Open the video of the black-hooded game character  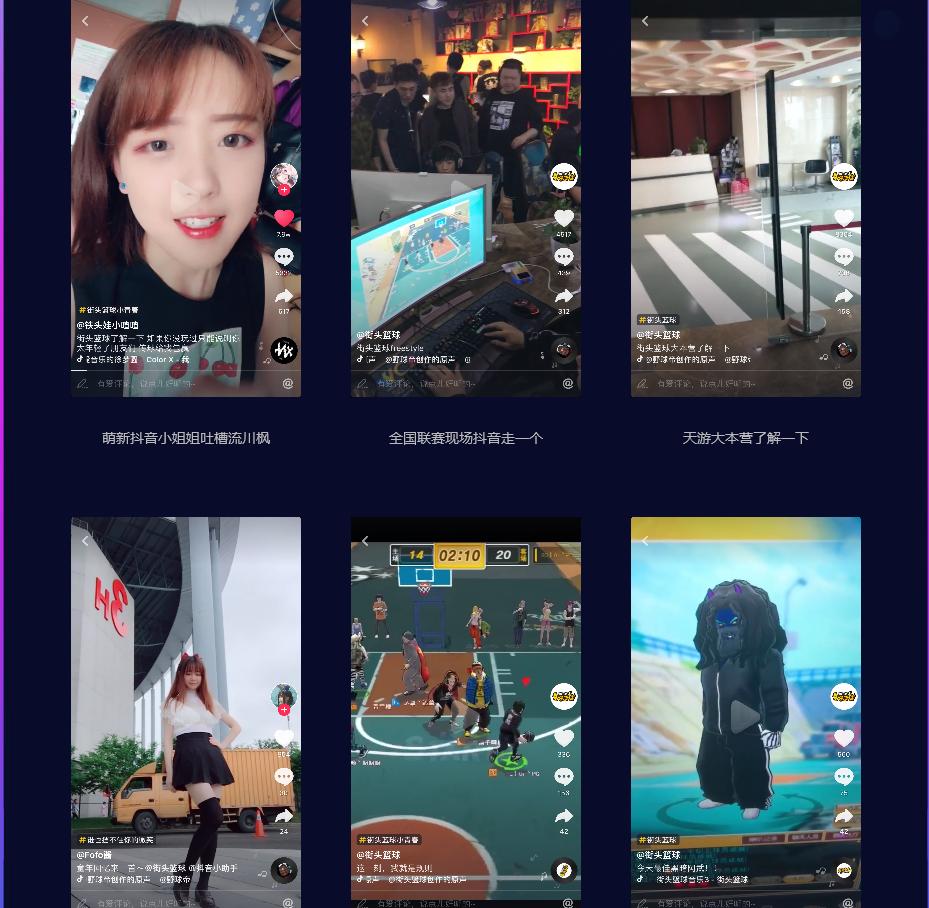(x=745, y=712)
